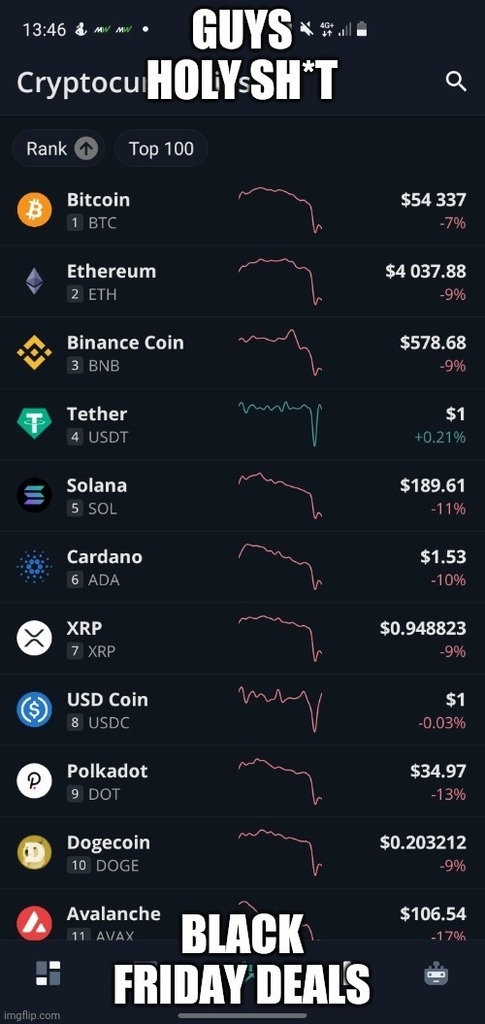This screenshot has width=485, height=1024.
Task: View USD Coin details
Action: tap(242, 710)
